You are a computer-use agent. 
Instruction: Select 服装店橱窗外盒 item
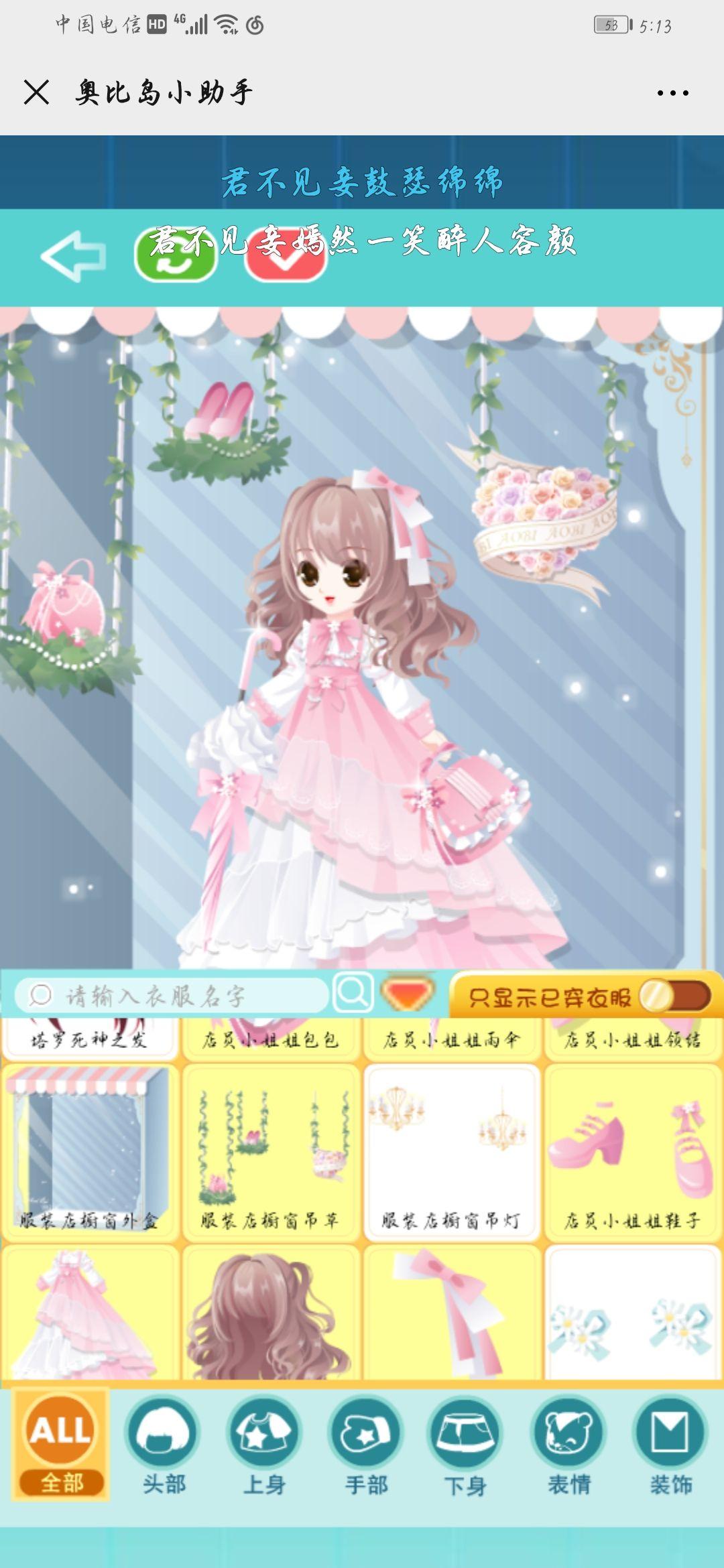(x=90, y=1151)
